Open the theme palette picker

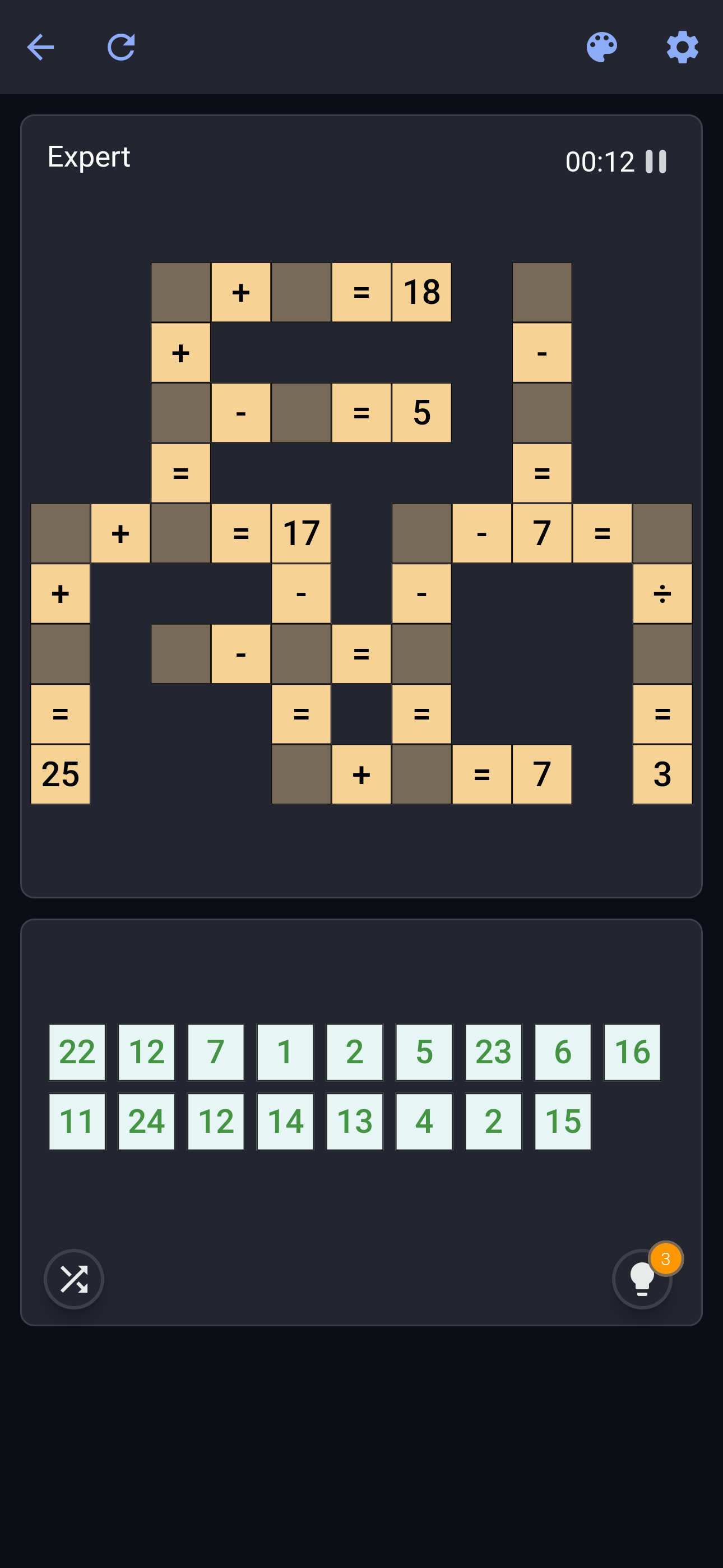click(602, 47)
